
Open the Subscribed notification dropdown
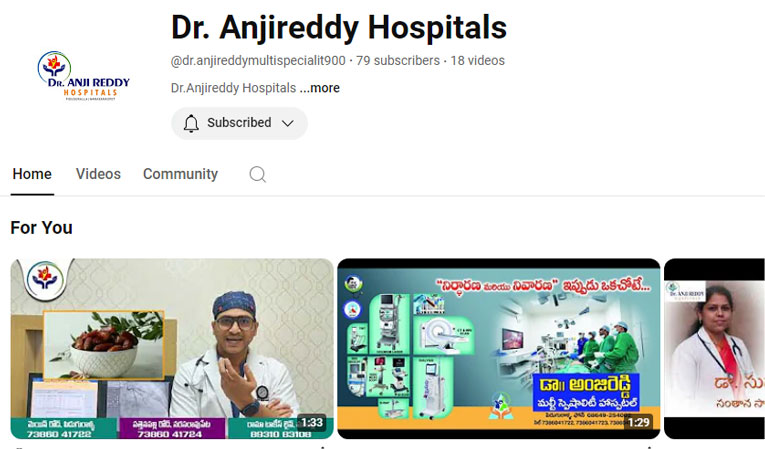click(x=239, y=123)
